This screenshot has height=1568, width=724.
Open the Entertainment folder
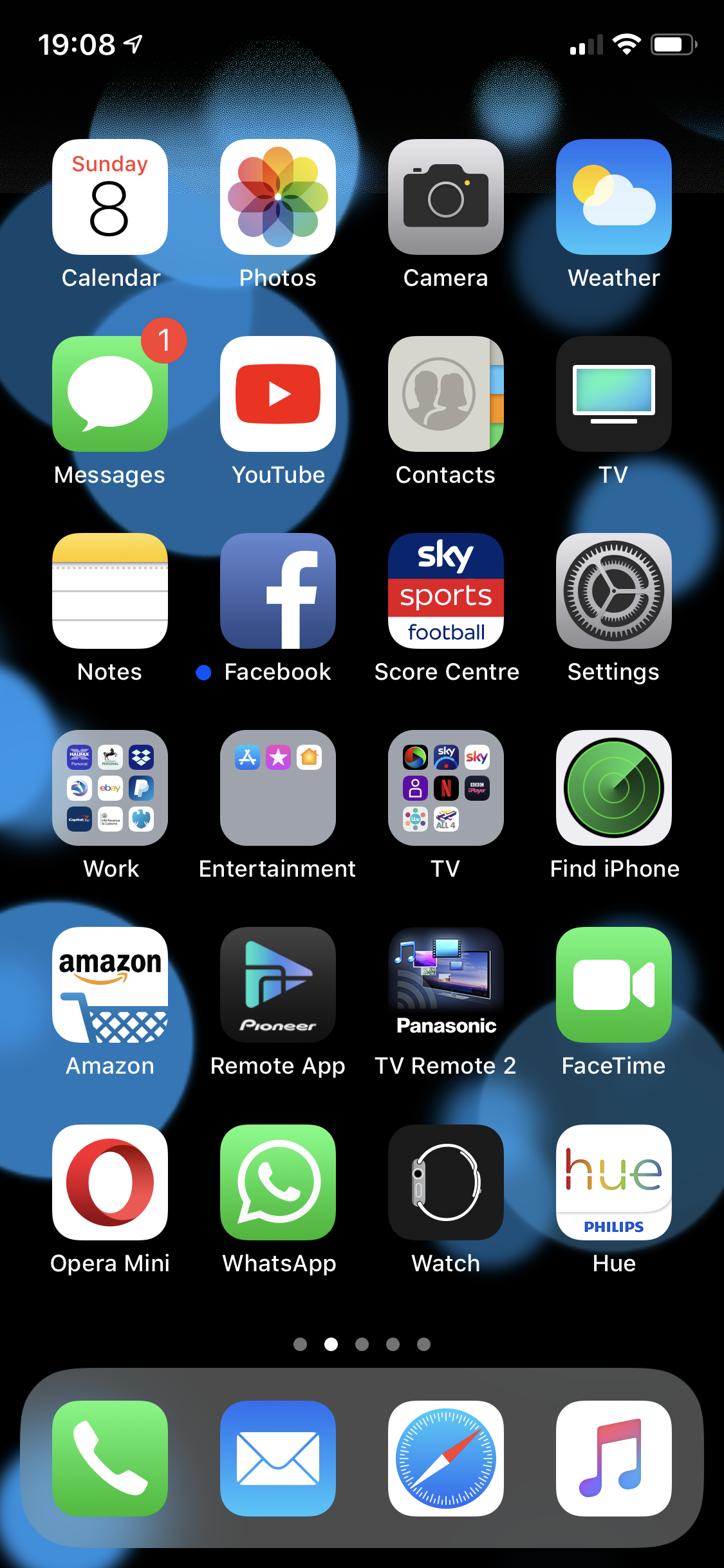pyautogui.click(x=278, y=788)
